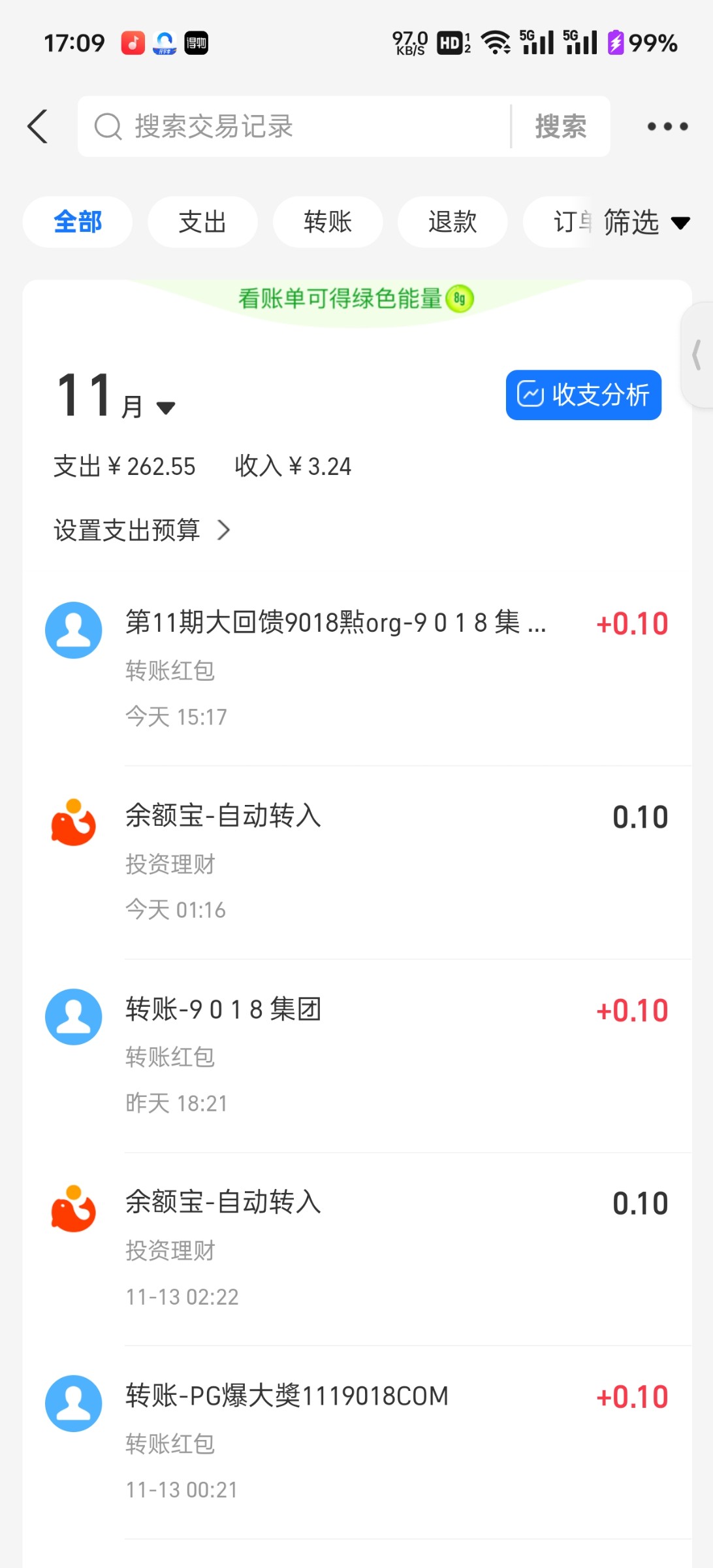713x1568 pixels.
Task: Open 收支分析
Action: coord(584,395)
